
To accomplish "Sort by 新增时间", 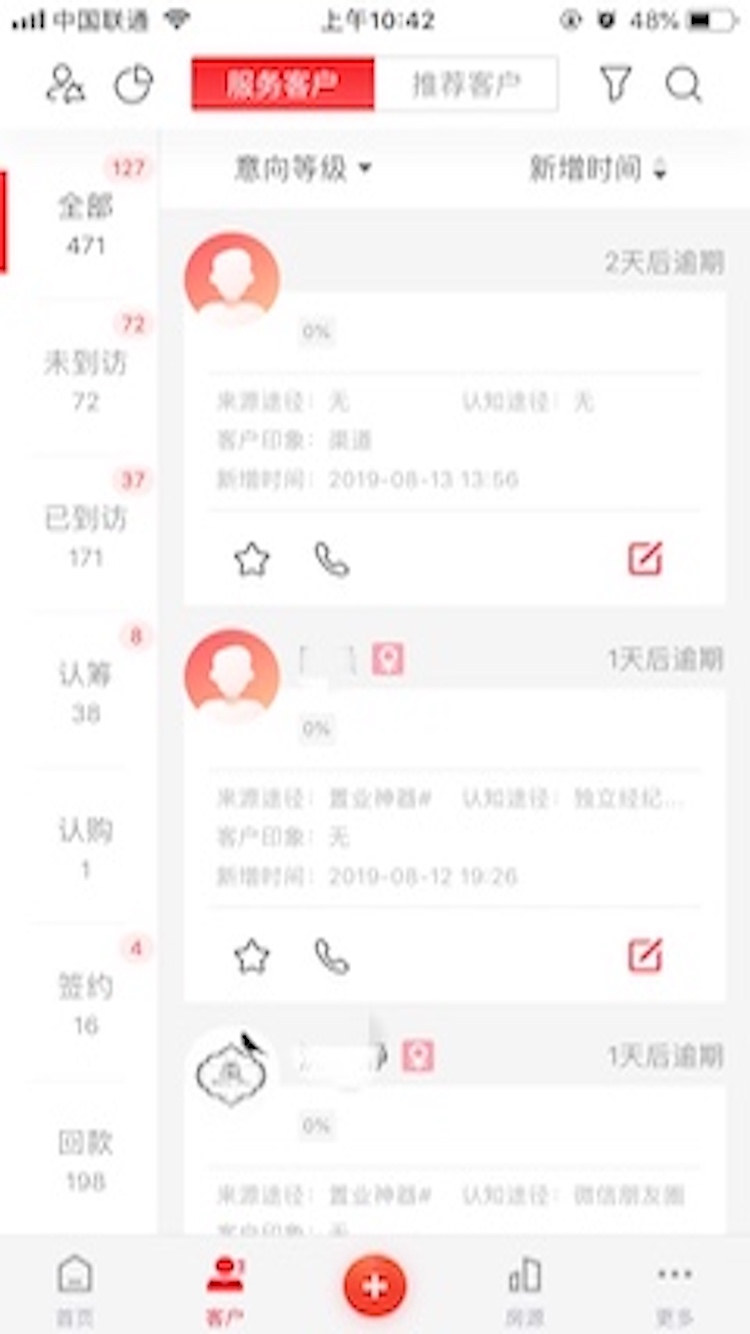I will point(597,169).
